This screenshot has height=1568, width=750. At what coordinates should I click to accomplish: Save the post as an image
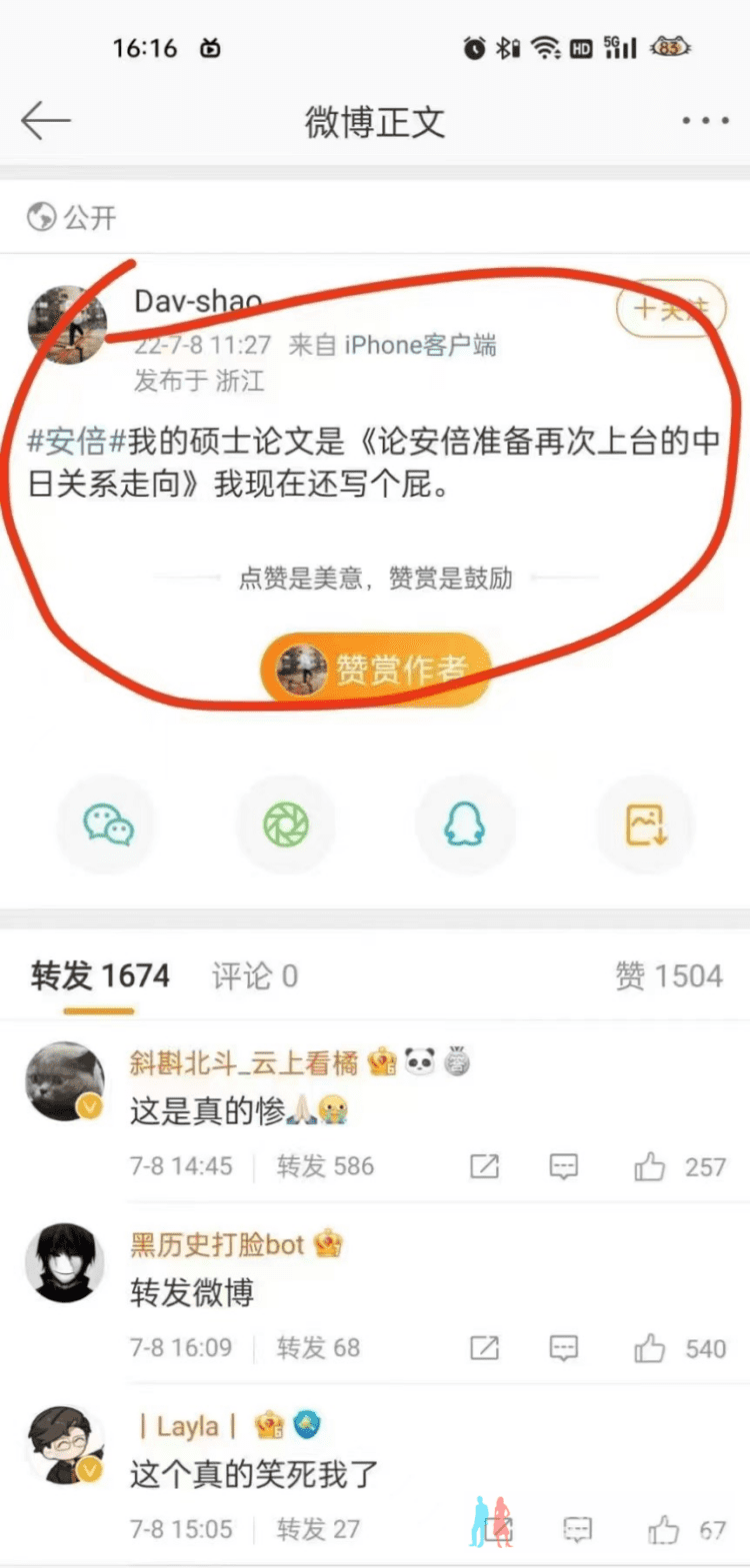click(x=645, y=825)
